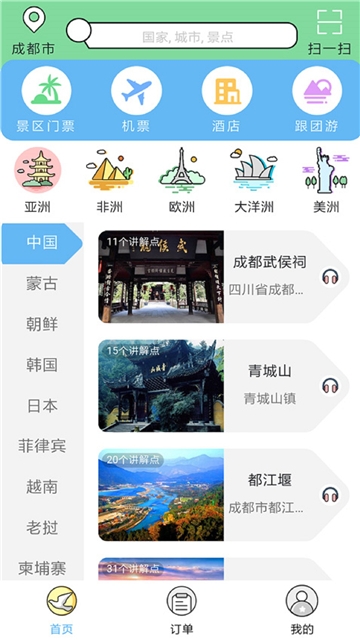Select the 欧洲 continent
360x640 pixels.
(x=182, y=181)
